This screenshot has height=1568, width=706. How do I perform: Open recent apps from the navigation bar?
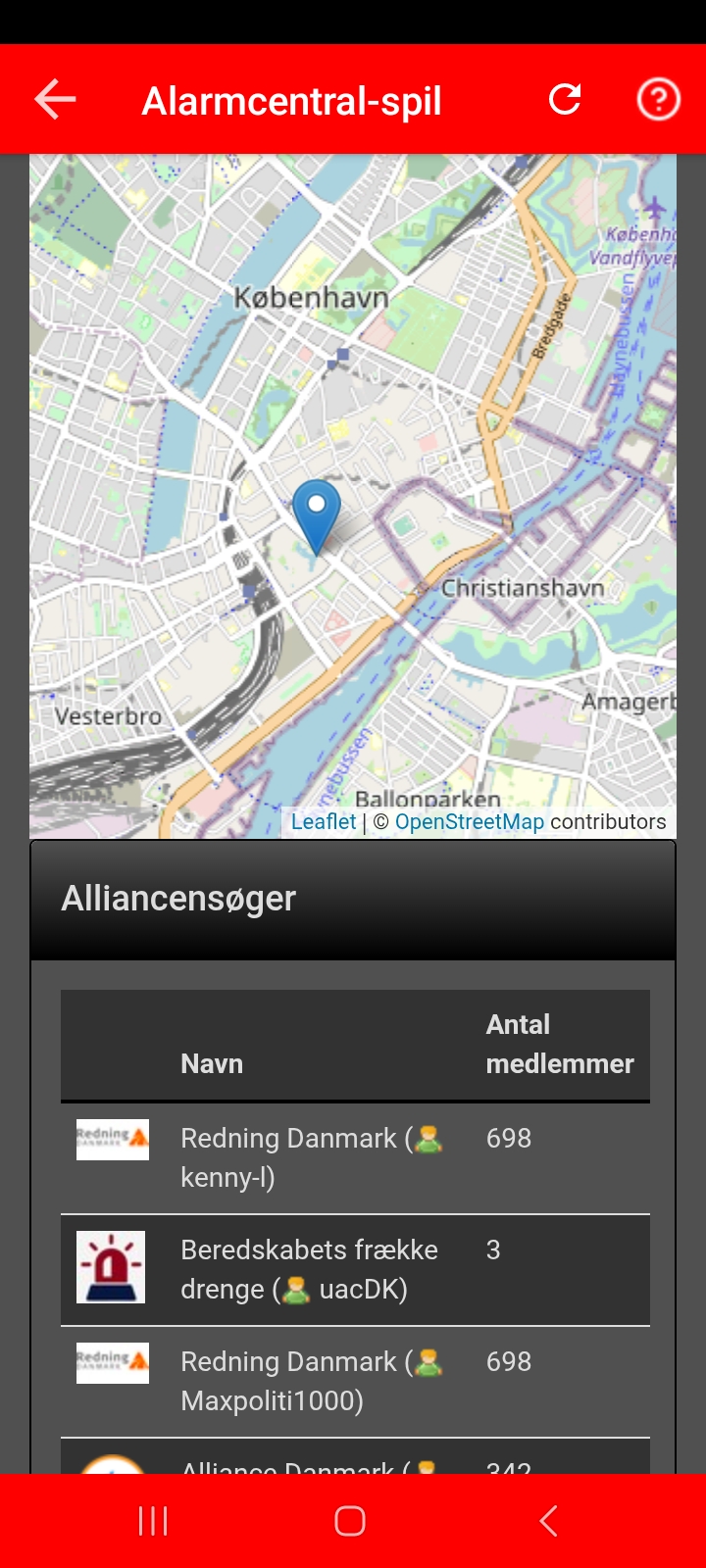153,1521
